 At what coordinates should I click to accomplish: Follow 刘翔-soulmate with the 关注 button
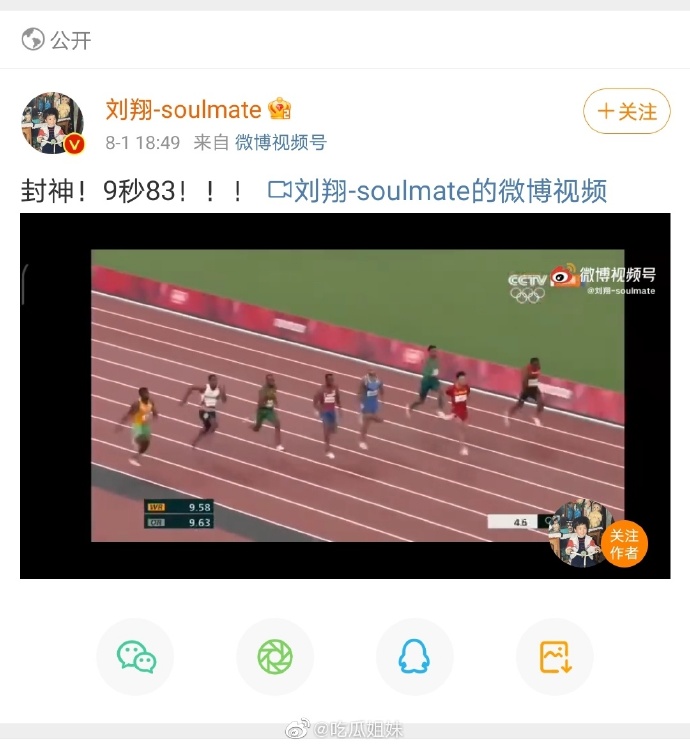pyautogui.click(x=626, y=111)
